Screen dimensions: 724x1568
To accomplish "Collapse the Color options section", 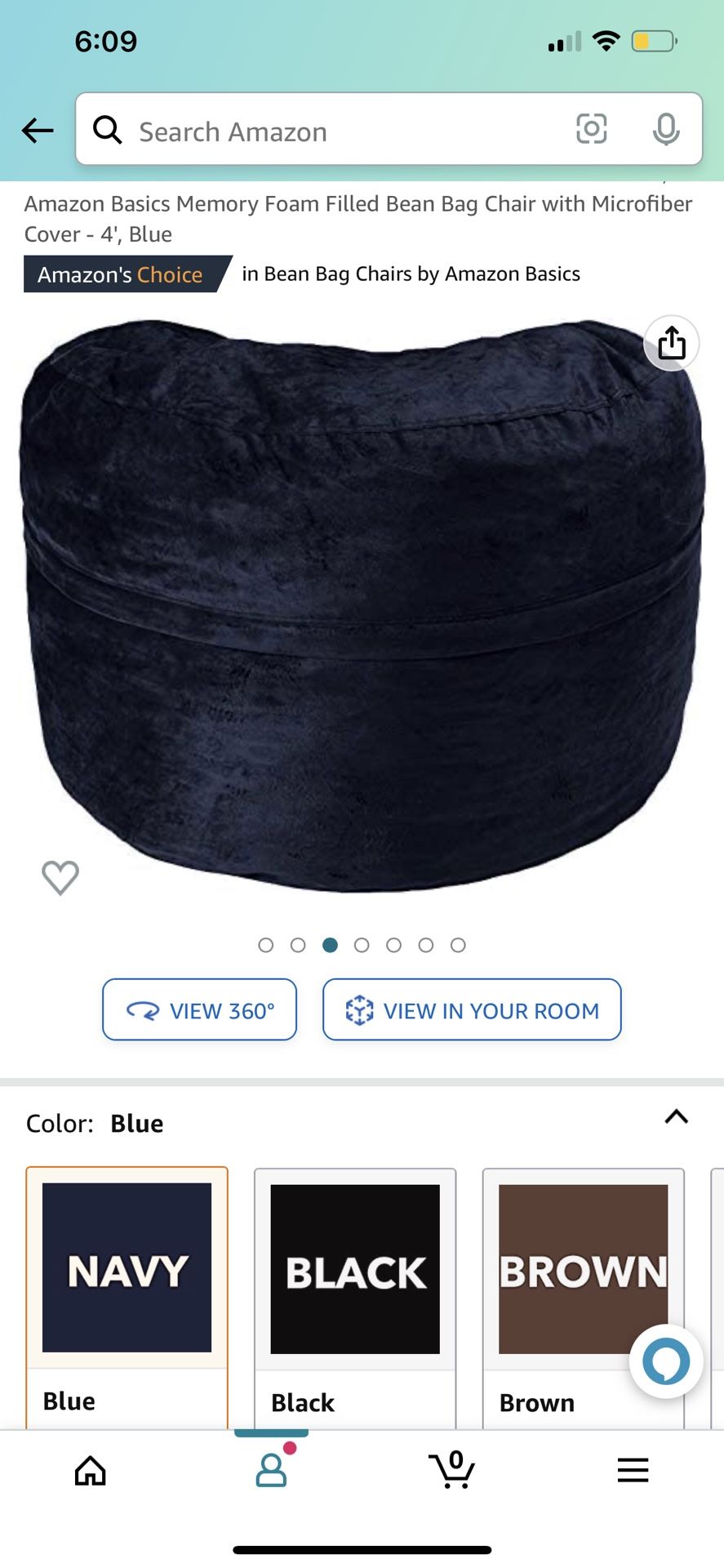I will coord(676,1117).
